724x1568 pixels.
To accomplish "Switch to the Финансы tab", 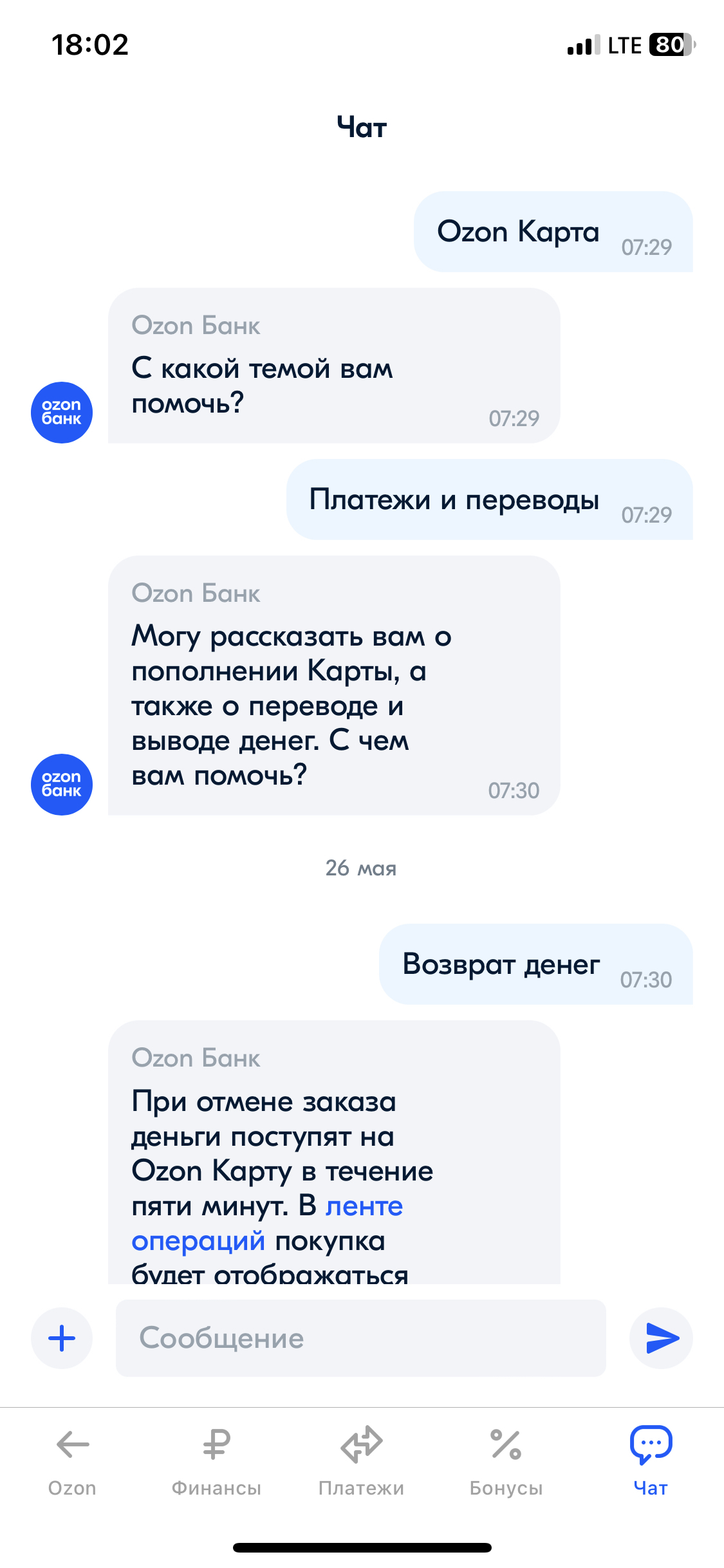I will [x=216, y=1461].
